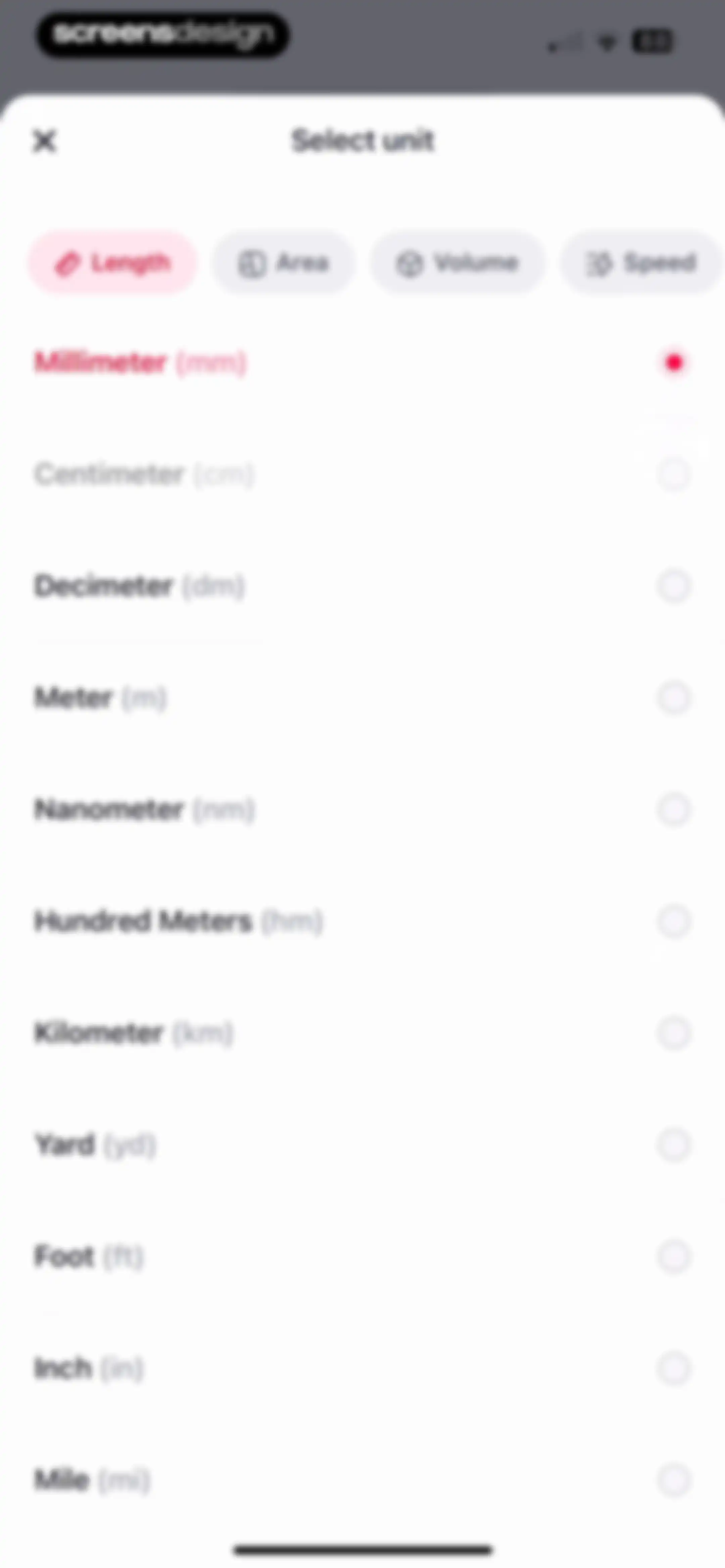
Task: Close the Select unit sheet
Action: click(x=44, y=141)
